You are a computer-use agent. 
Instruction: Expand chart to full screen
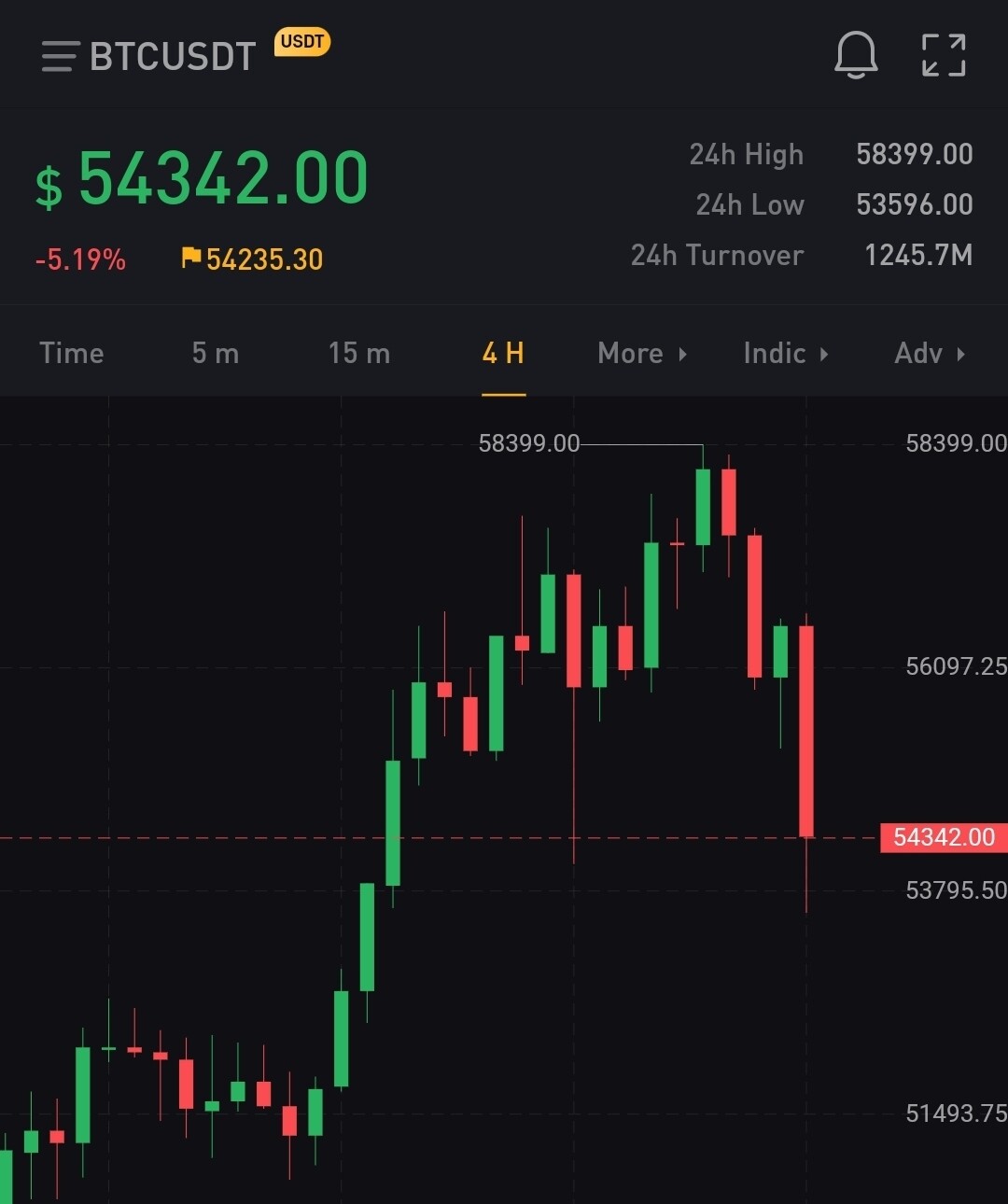pos(943,55)
